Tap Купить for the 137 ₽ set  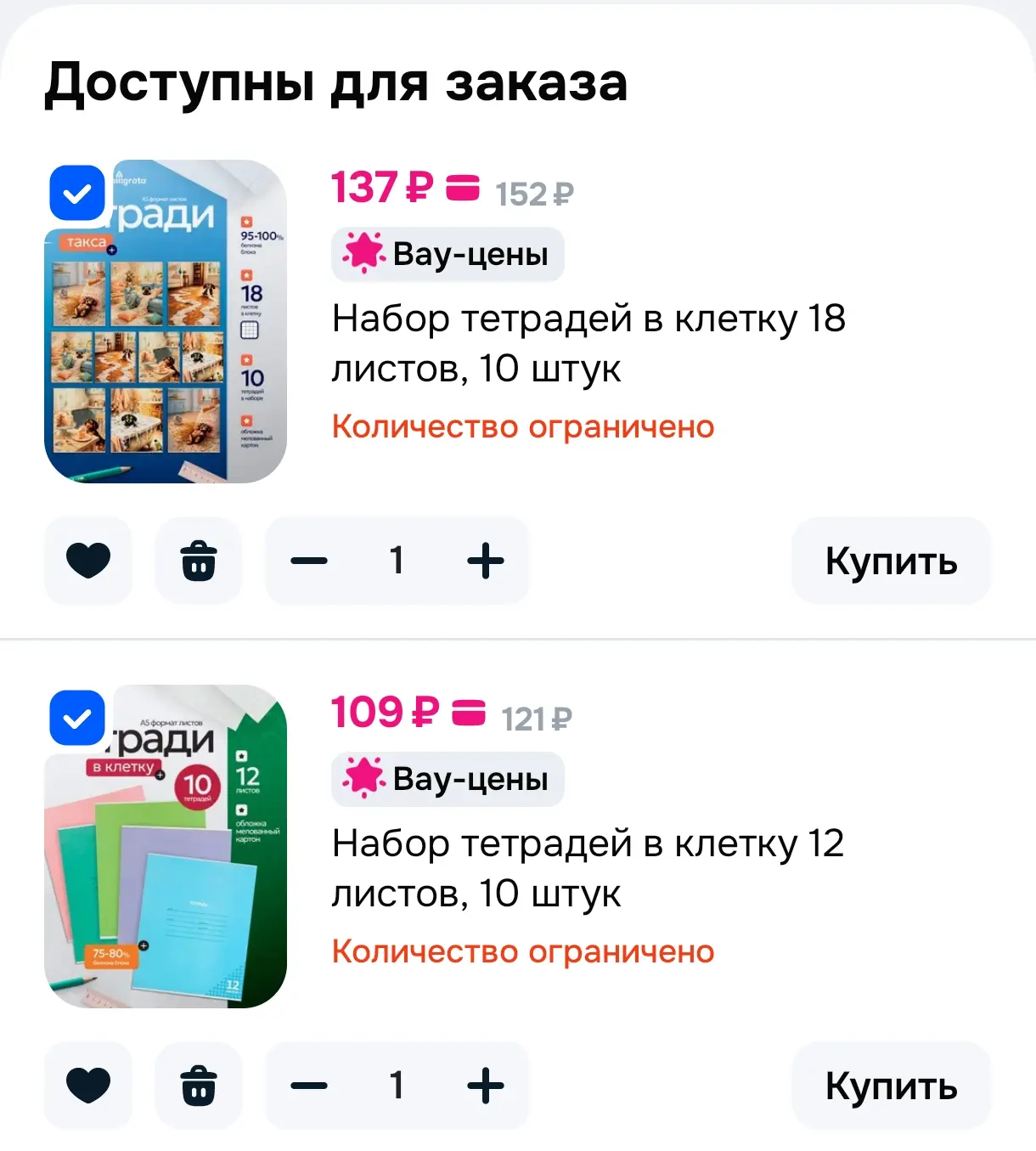click(x=892, y=561)
